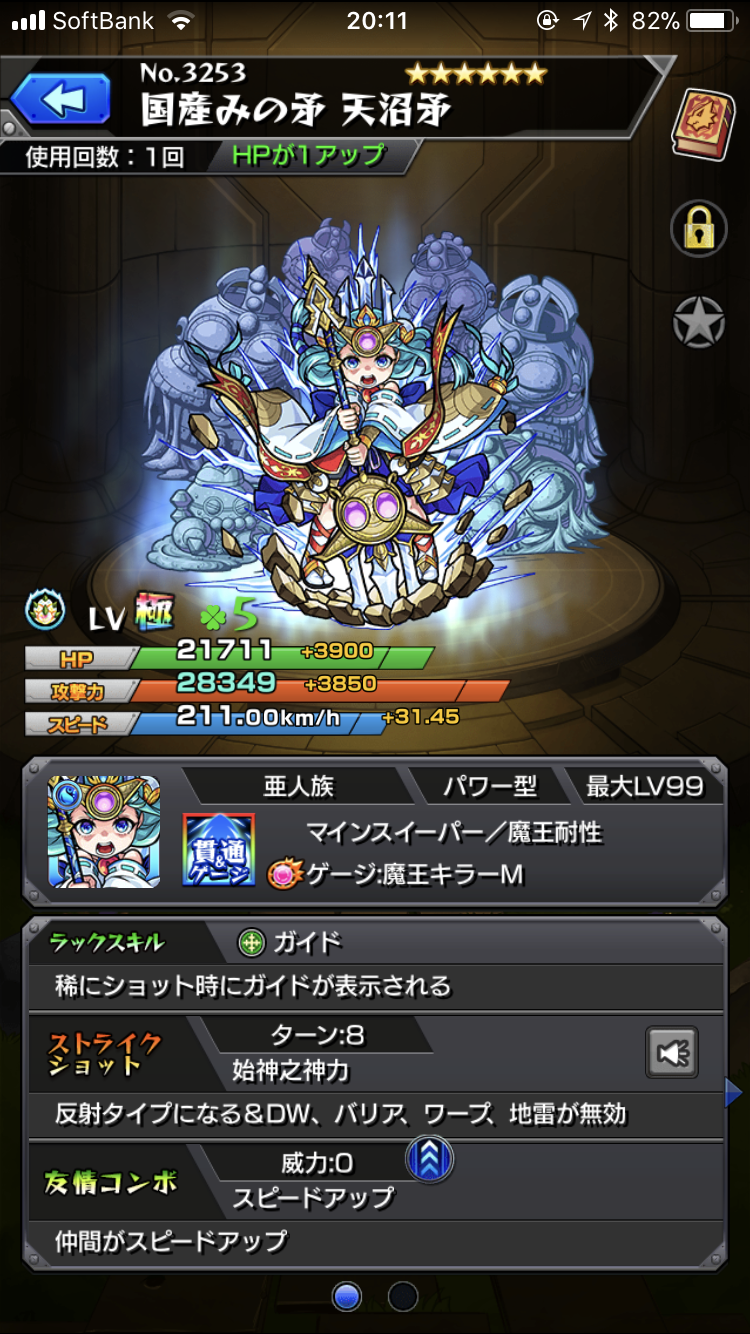Switch to the second page indicator dot
The height and width of the screenshot is (1334, 750).
pos(403,1297)
